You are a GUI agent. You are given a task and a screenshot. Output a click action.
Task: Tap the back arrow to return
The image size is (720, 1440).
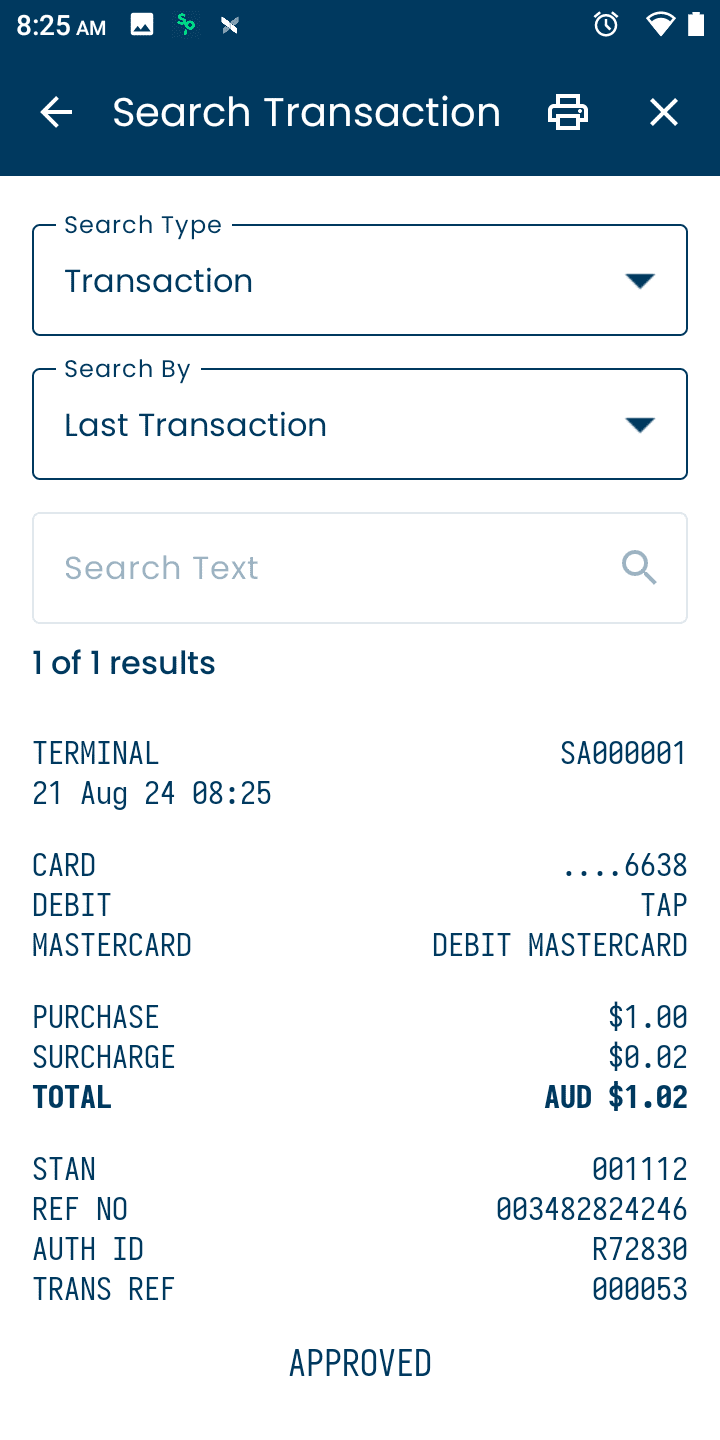tap(56, 112)
